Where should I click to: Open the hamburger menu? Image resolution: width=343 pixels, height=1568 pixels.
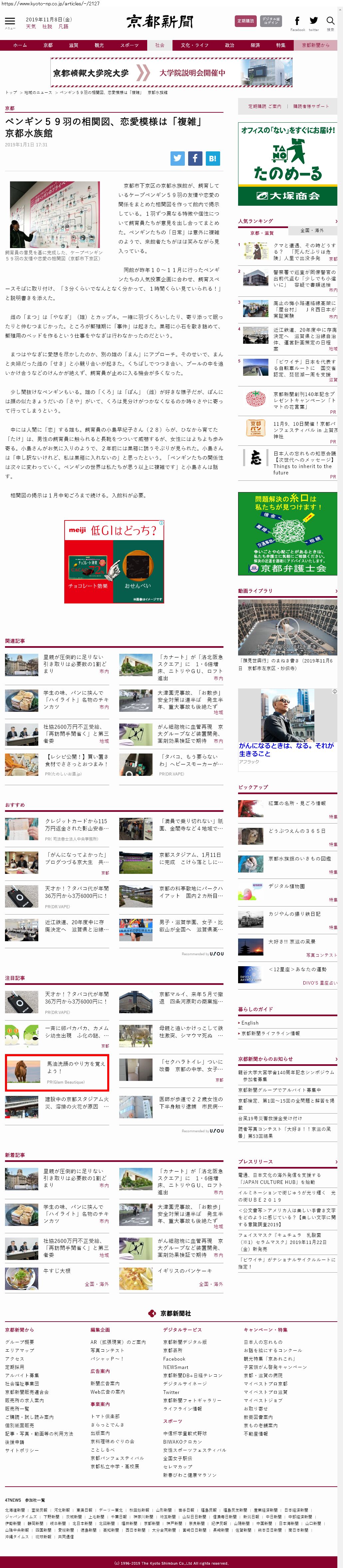click(10, 21)
